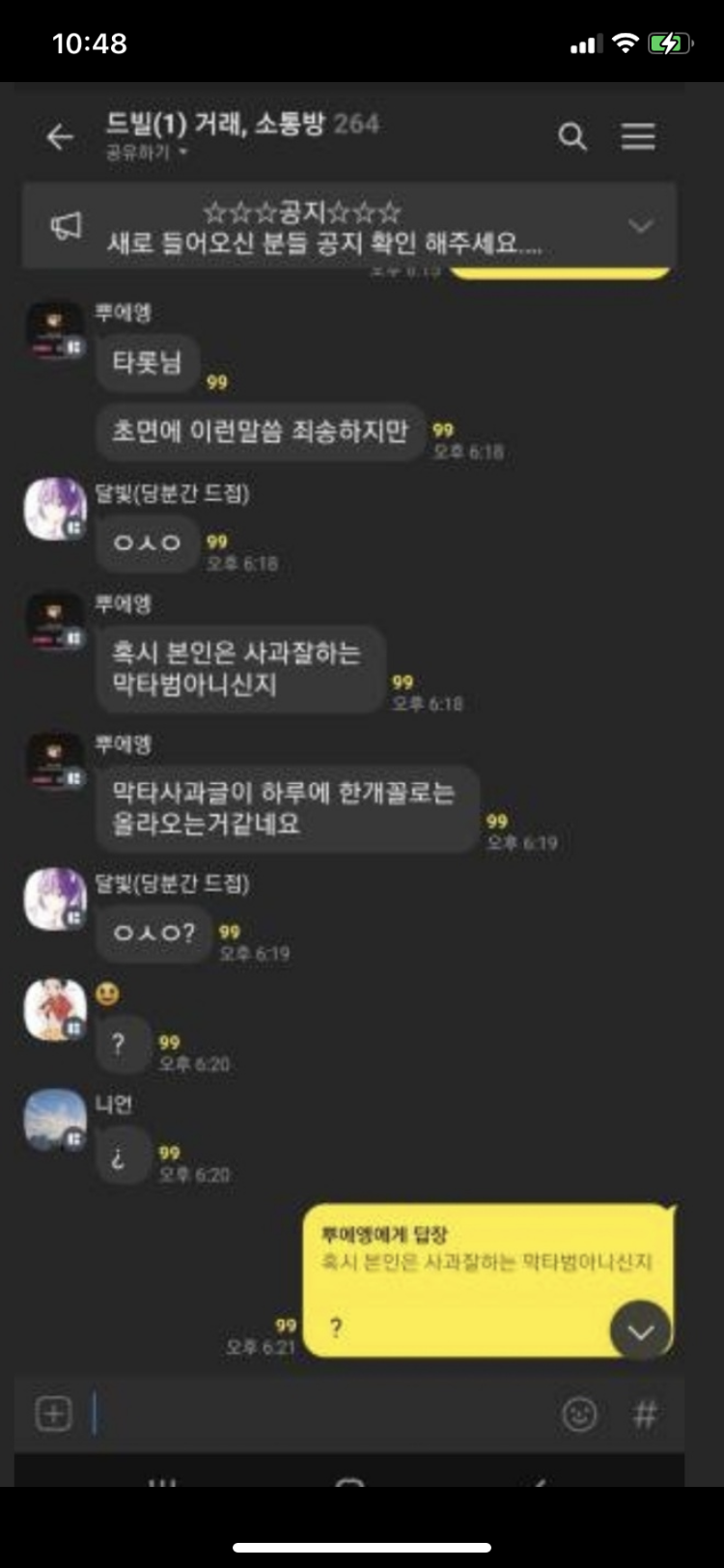Open 니언's profile picture

(x=55, y=1120)
